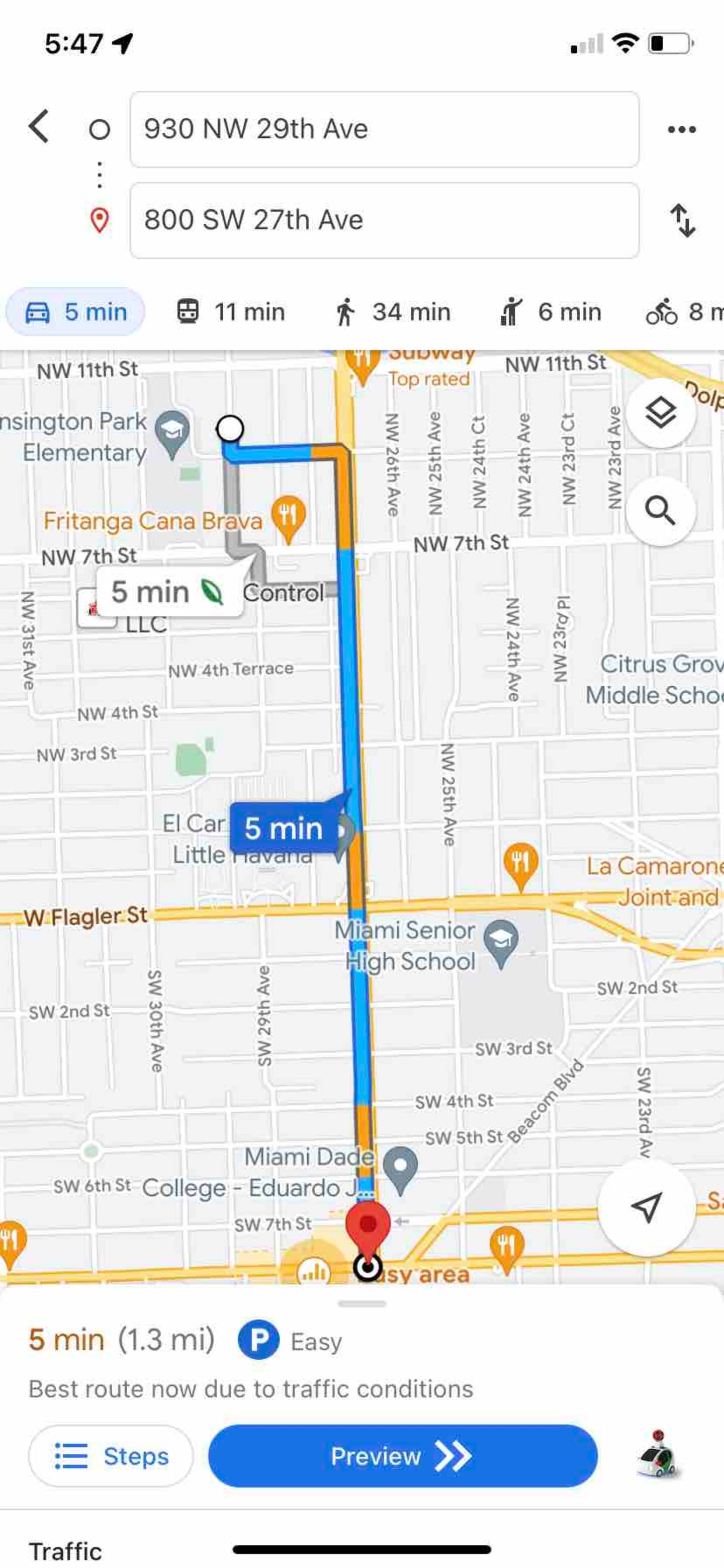This screenshot has height=1568, width=724.
Task: Go back using the back arrow
Action: [39, 127]
